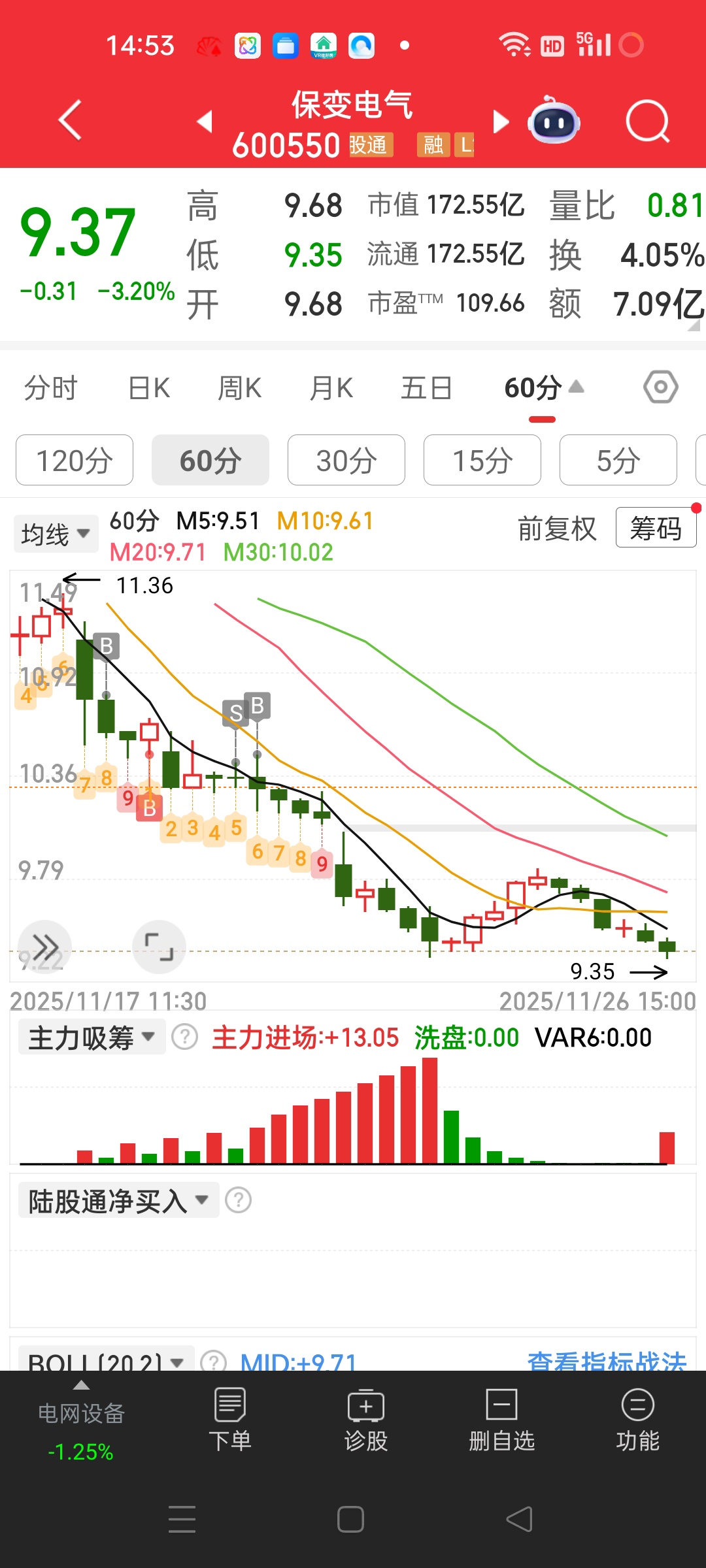Select the 周K chart tab

coord(239,388)
